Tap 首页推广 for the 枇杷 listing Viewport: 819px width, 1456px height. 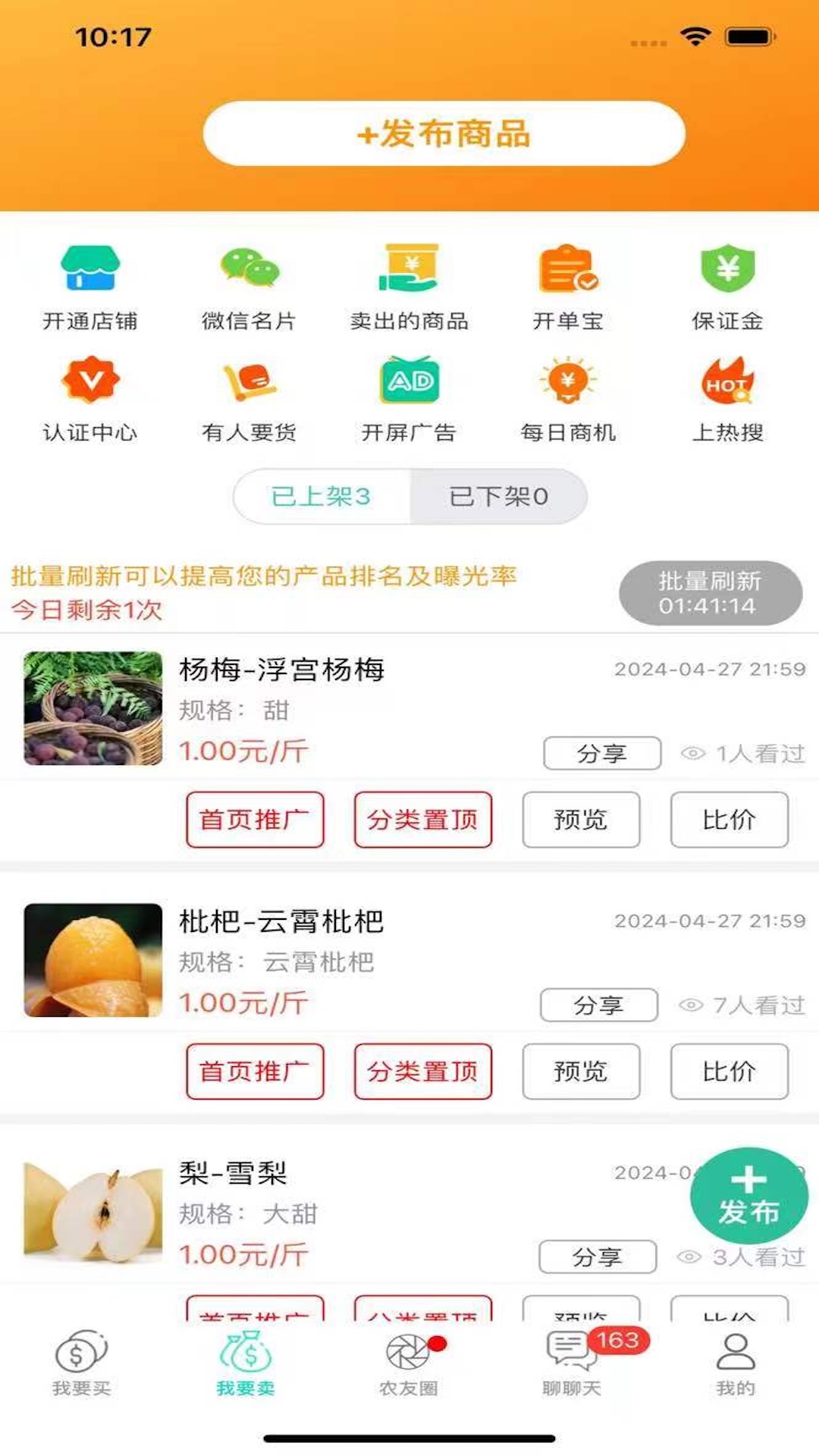point(256,1072)
